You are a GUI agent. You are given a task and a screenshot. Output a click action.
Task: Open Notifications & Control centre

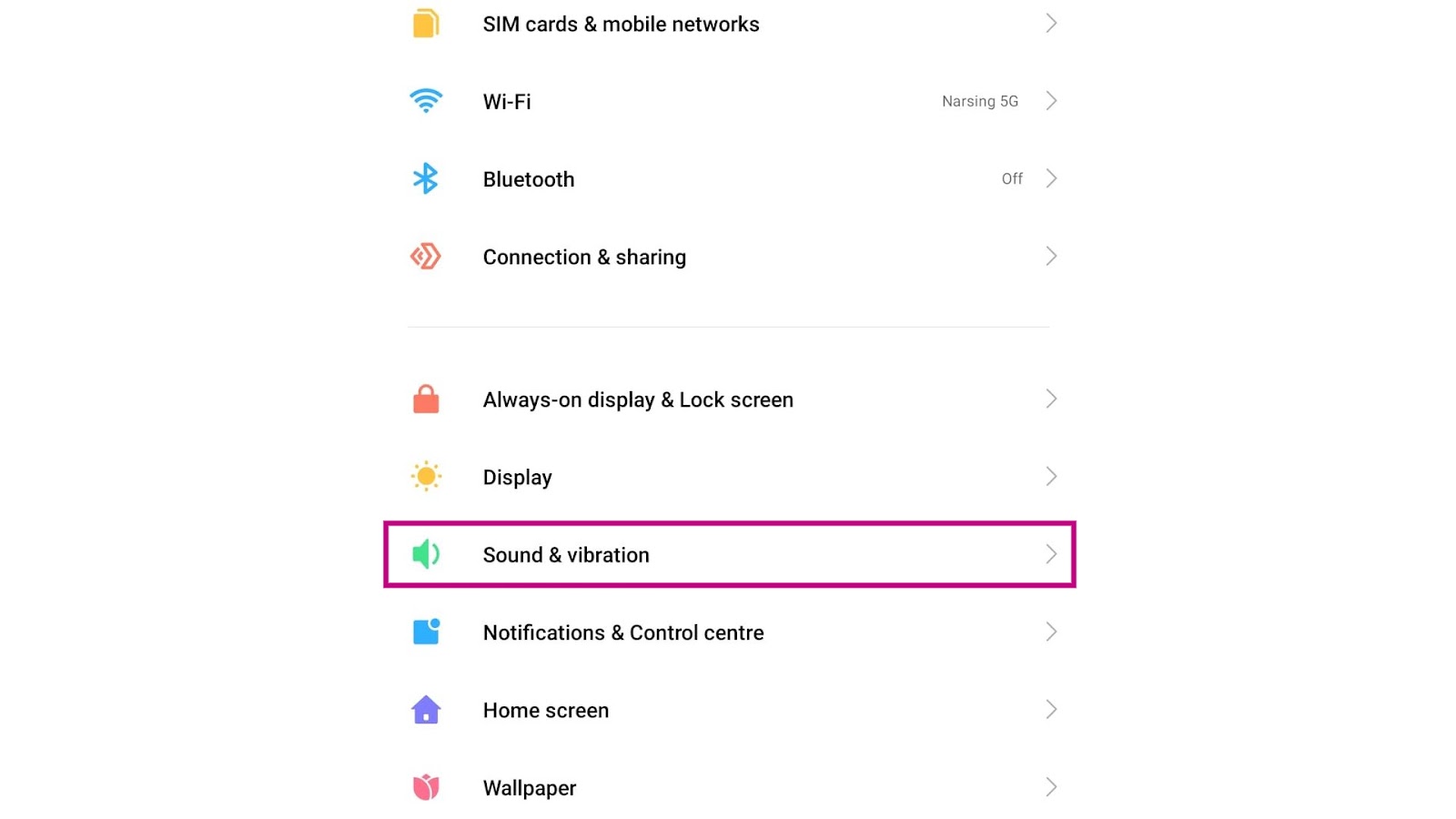623,632
